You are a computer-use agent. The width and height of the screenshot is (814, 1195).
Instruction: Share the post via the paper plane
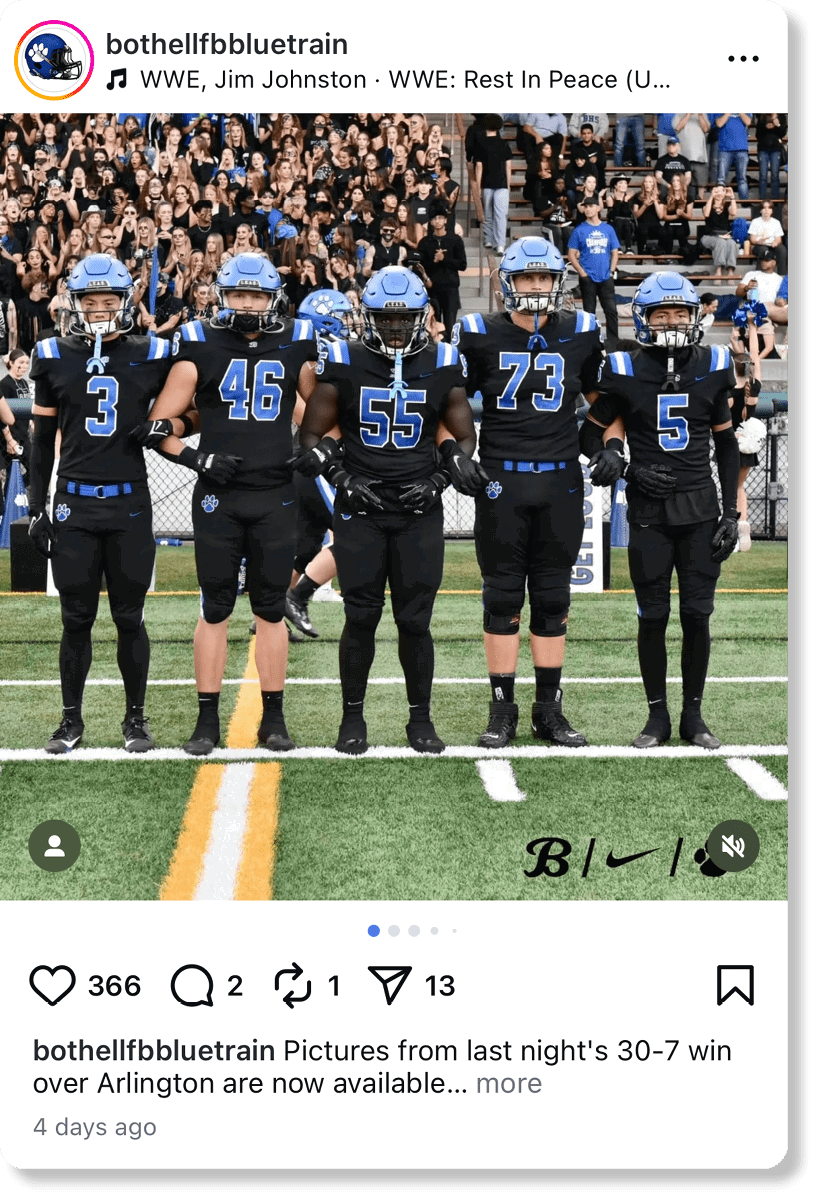click(x=390, y=986)
